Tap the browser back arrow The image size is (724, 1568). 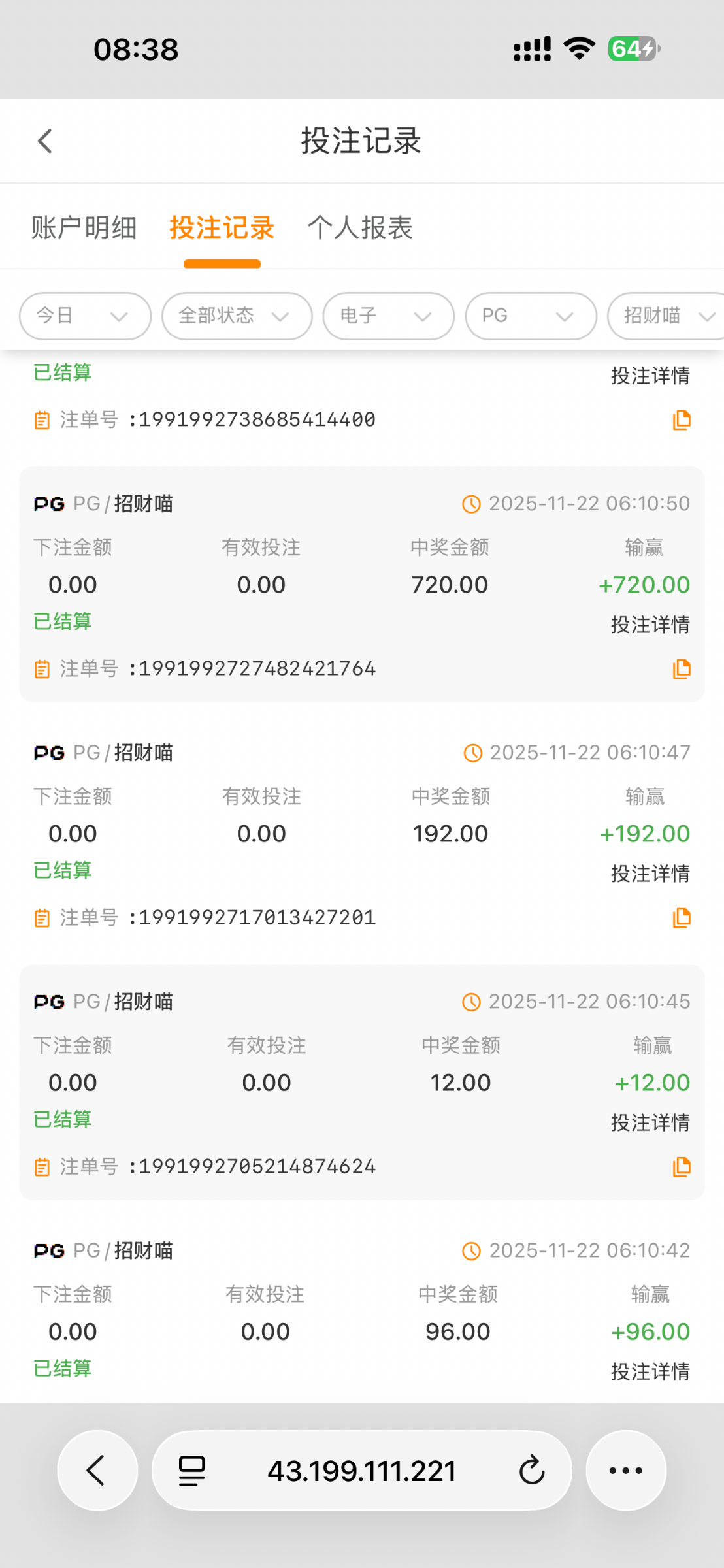click(x=97, y=1471)
